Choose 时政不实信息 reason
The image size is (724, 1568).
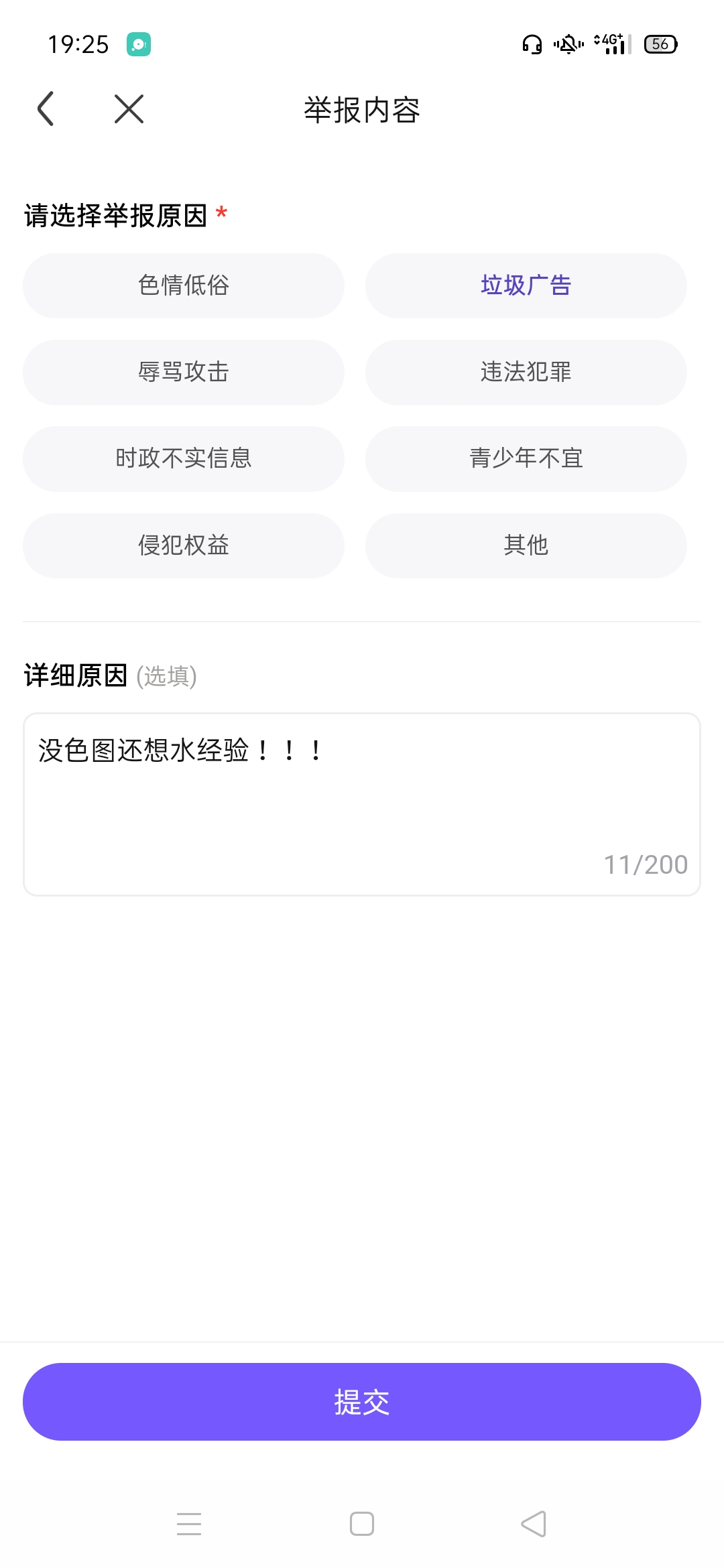click(184, 459)
